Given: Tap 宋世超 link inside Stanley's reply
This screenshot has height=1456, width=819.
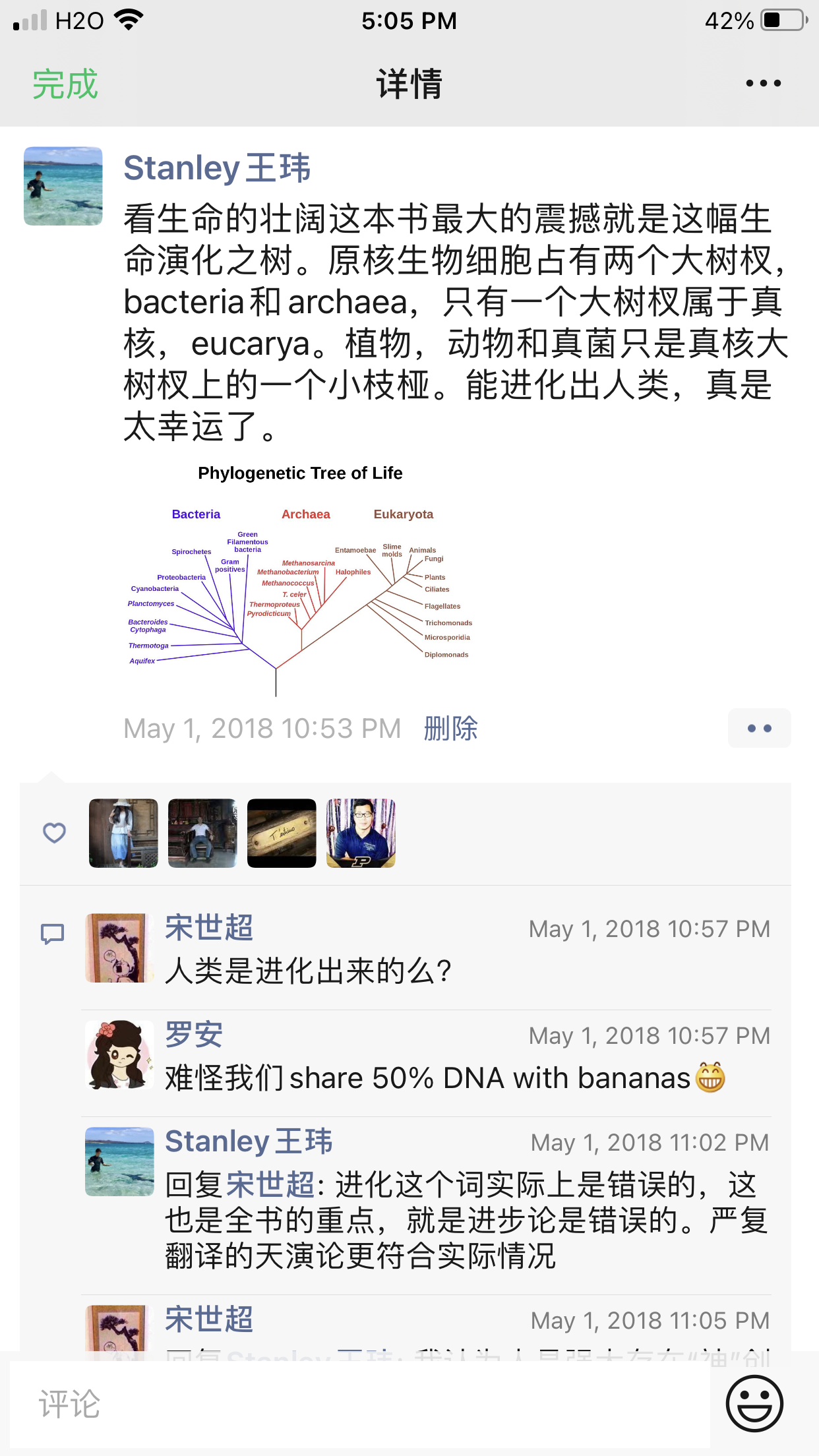Looking at the screenshot, I should tap(270, 1185).
